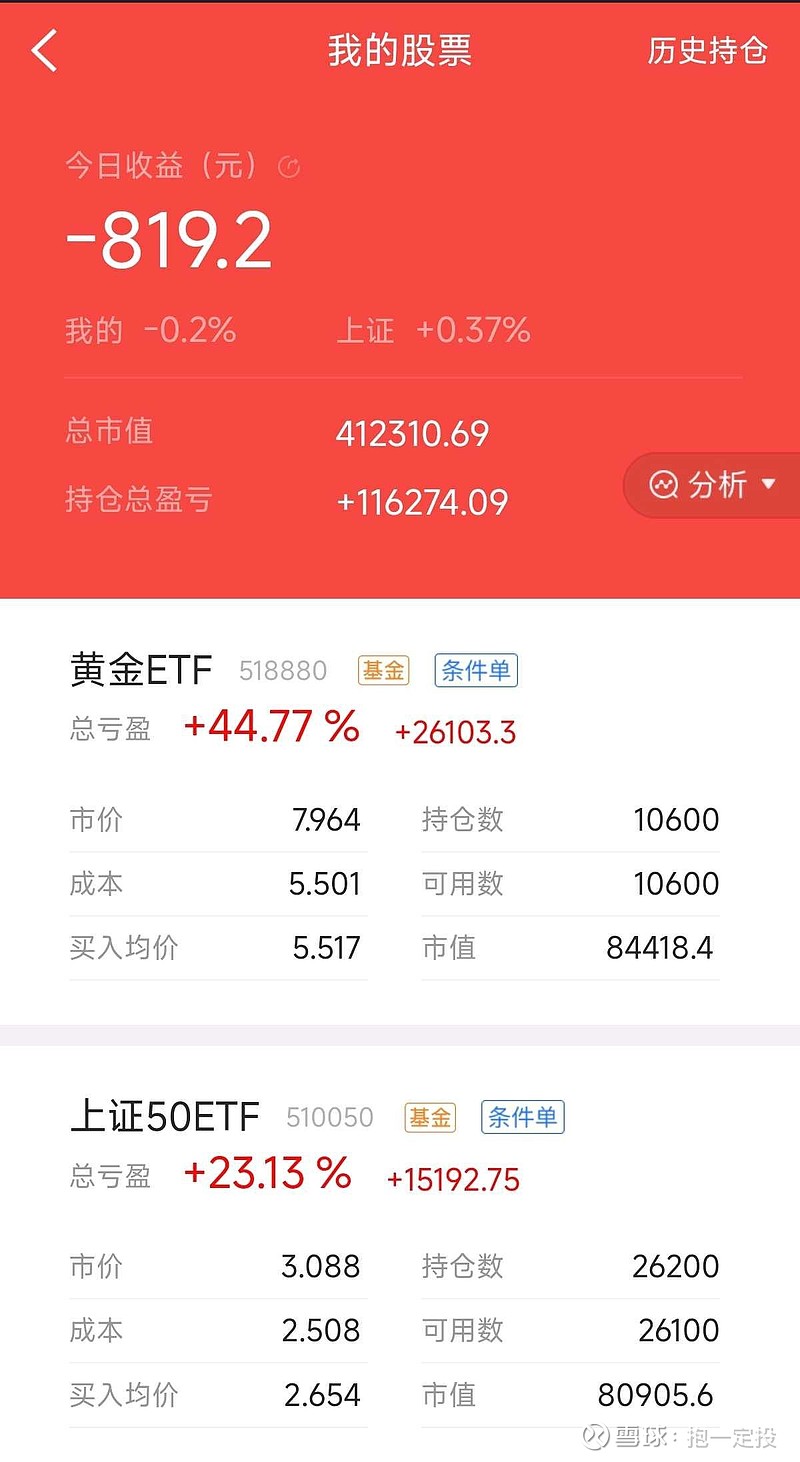Screen dimensions: 800x1462
Task: Tap the 条件单 tag for 黄金ETF
Action: 476,670
